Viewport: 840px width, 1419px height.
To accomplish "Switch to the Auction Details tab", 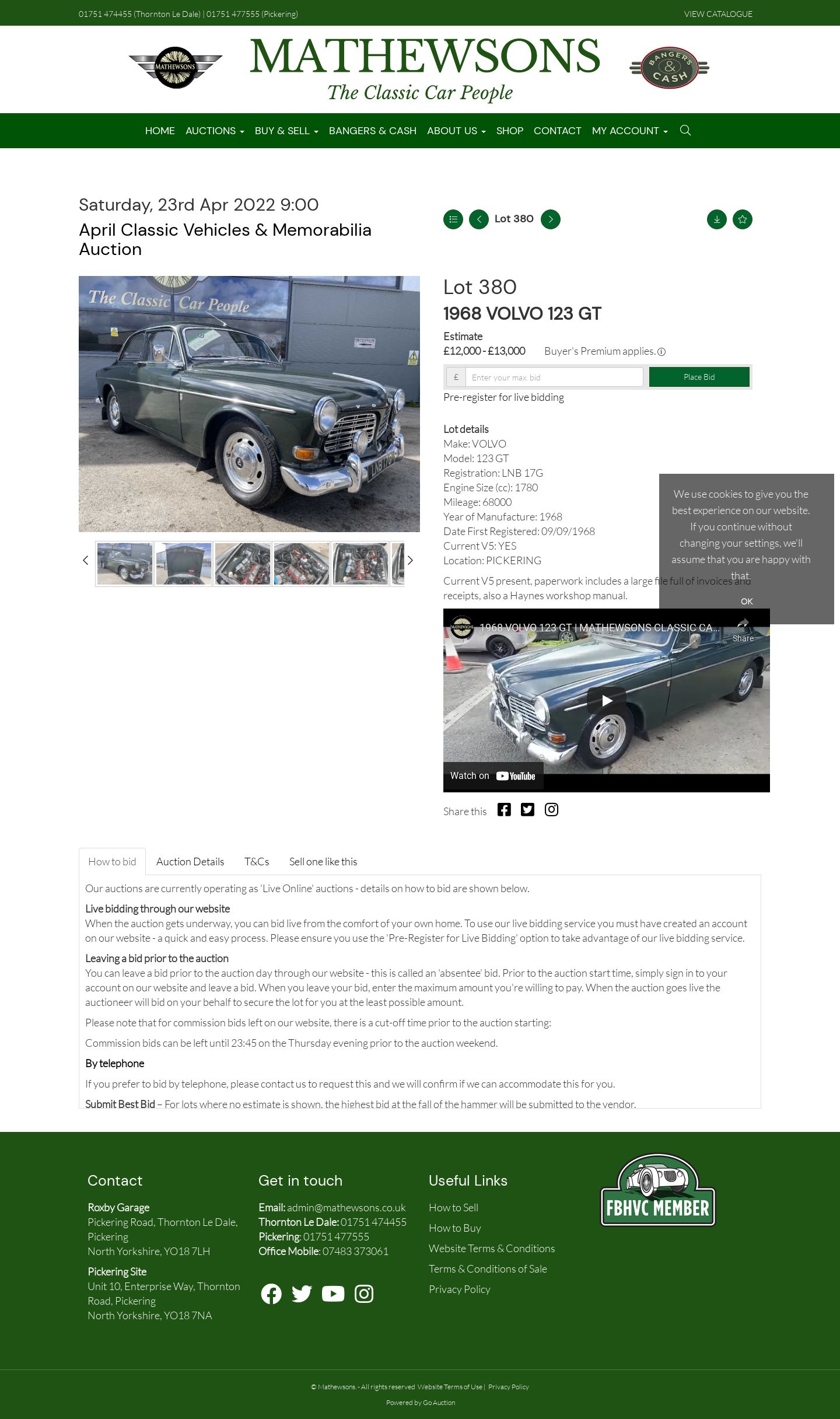I will point(190,861).
